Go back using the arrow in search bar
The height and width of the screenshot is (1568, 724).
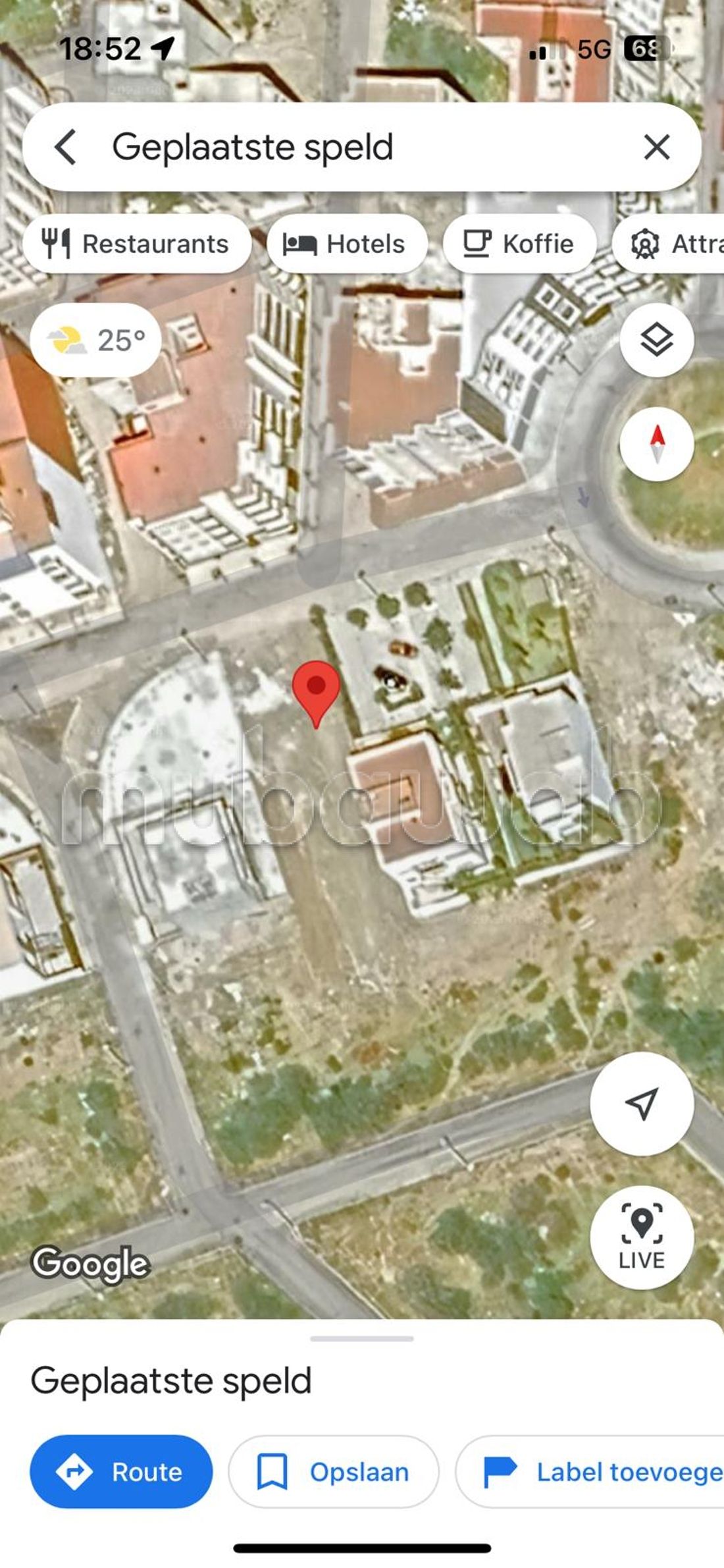[x=66, y=147]
